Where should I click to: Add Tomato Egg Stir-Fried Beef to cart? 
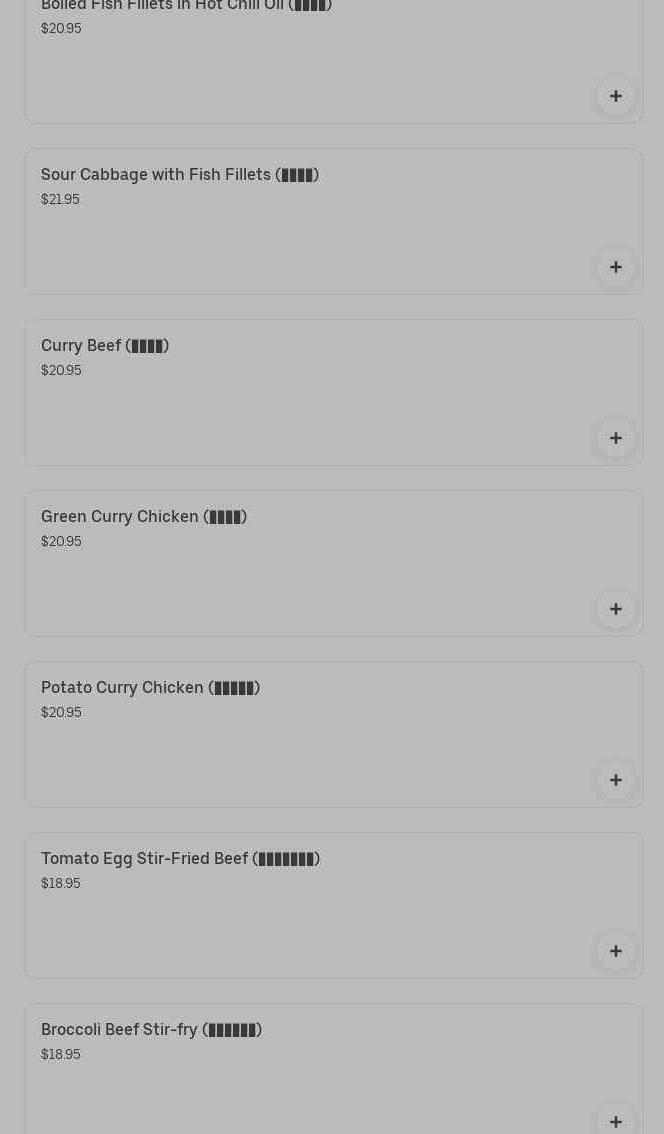point(615,951)
